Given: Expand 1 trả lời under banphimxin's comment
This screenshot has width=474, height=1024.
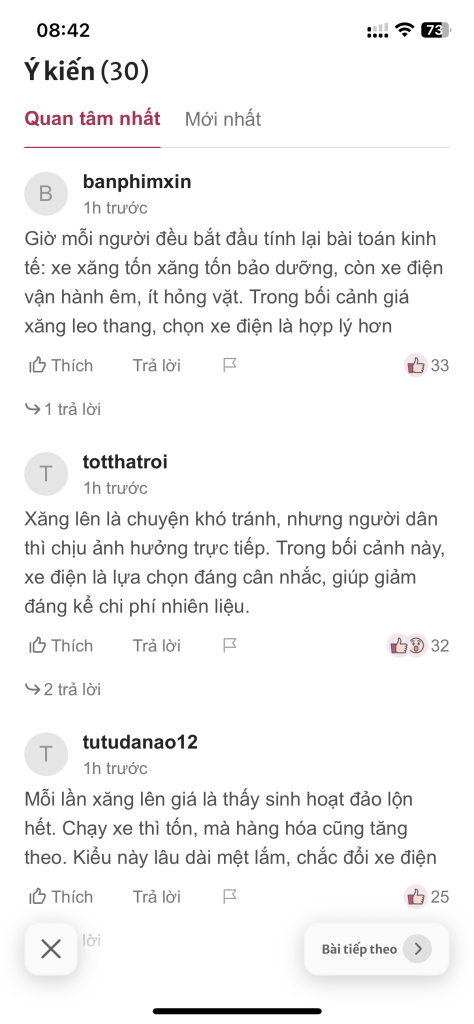Looking at the screenshot, I should pos(63,409).
